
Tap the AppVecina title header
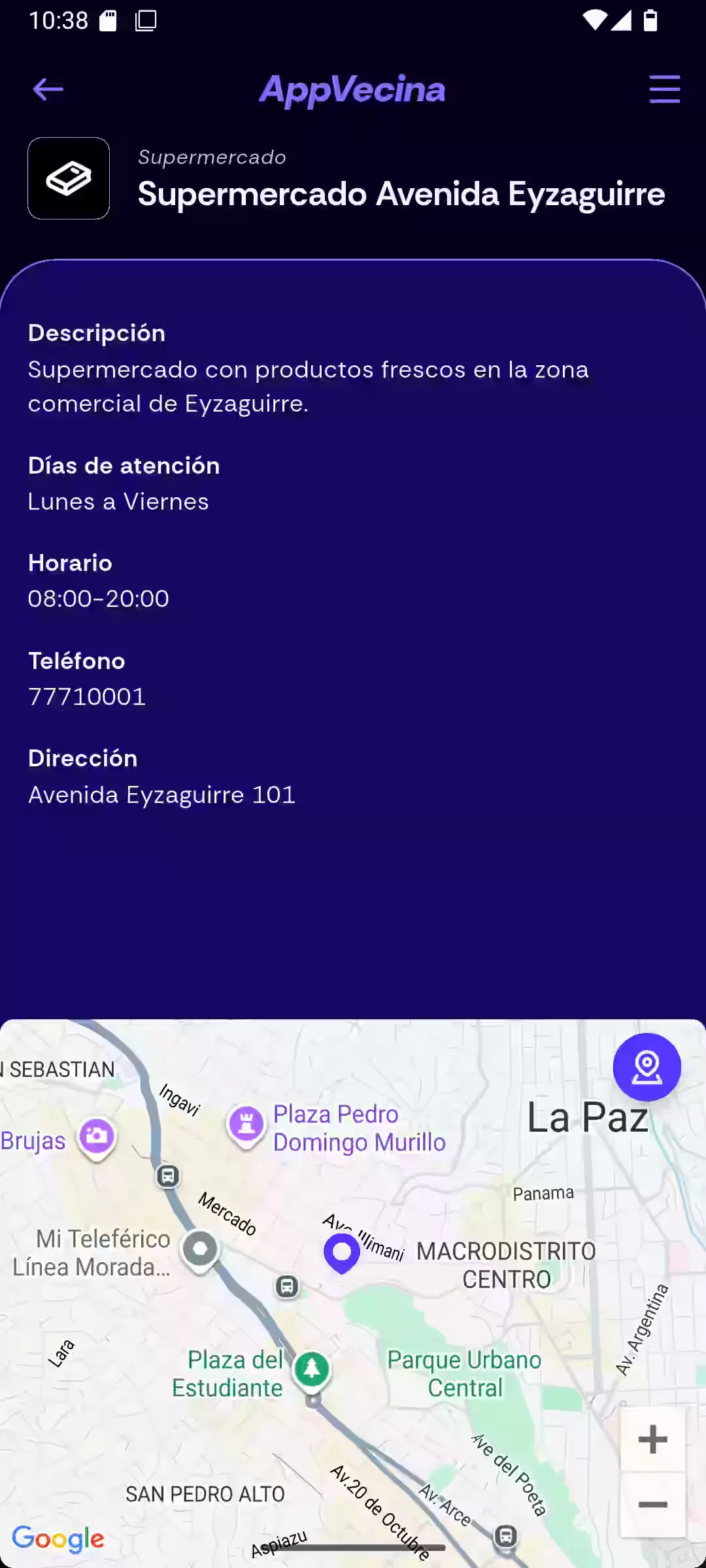tap(352, 90)
